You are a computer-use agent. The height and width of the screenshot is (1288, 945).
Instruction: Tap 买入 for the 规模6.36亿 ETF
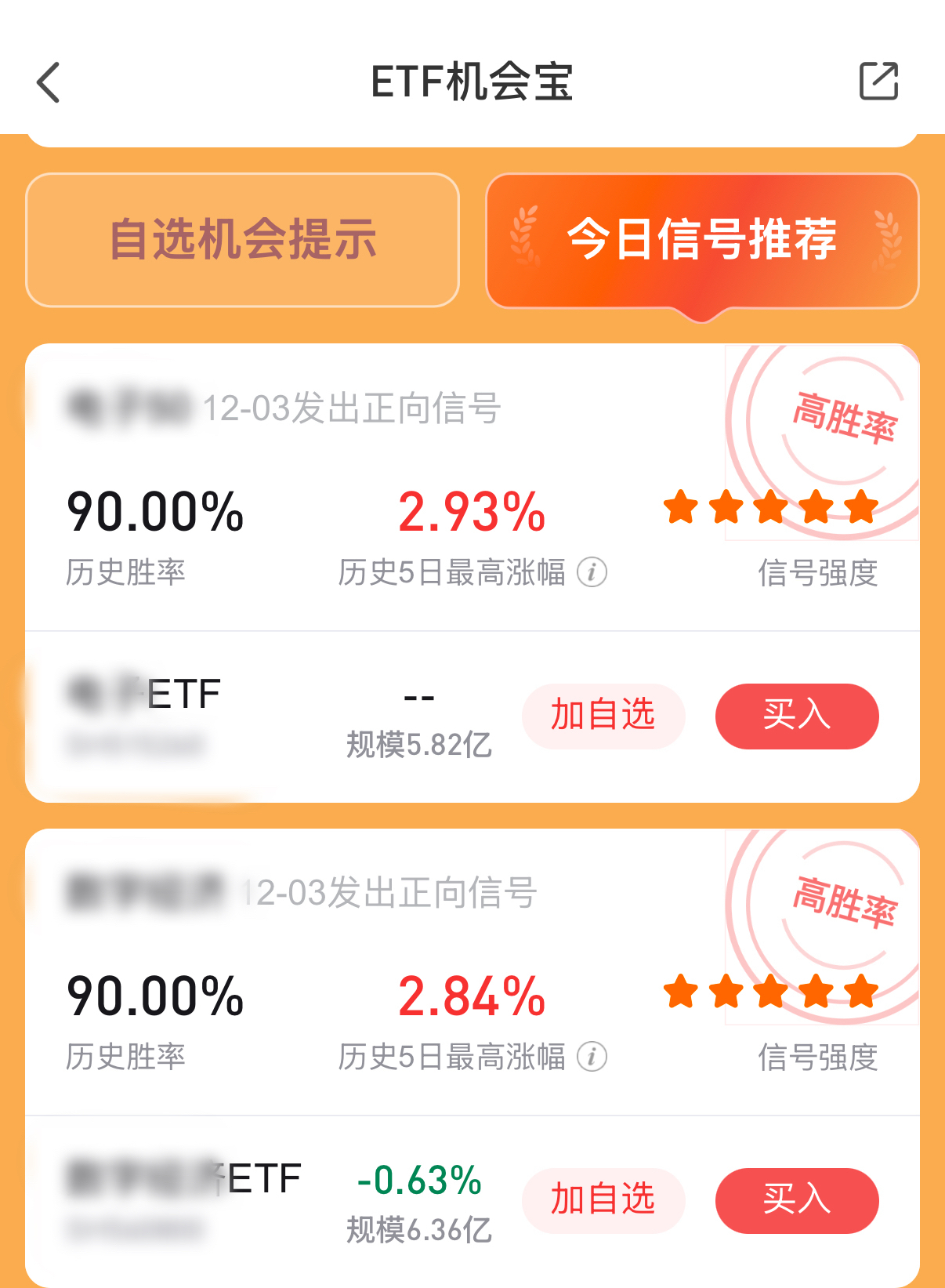point(796,1200)
